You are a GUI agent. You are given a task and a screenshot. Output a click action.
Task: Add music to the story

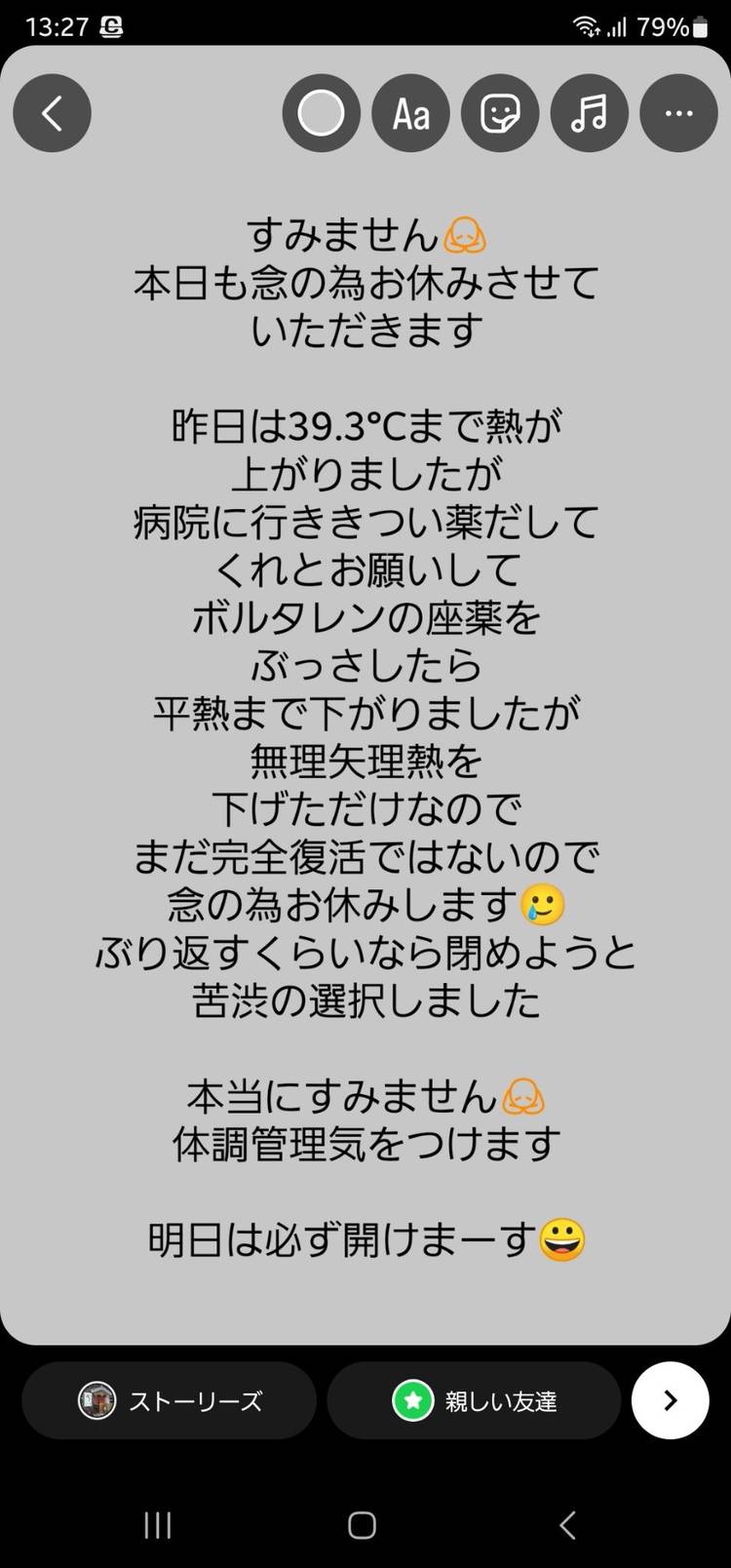click(589, 113)
